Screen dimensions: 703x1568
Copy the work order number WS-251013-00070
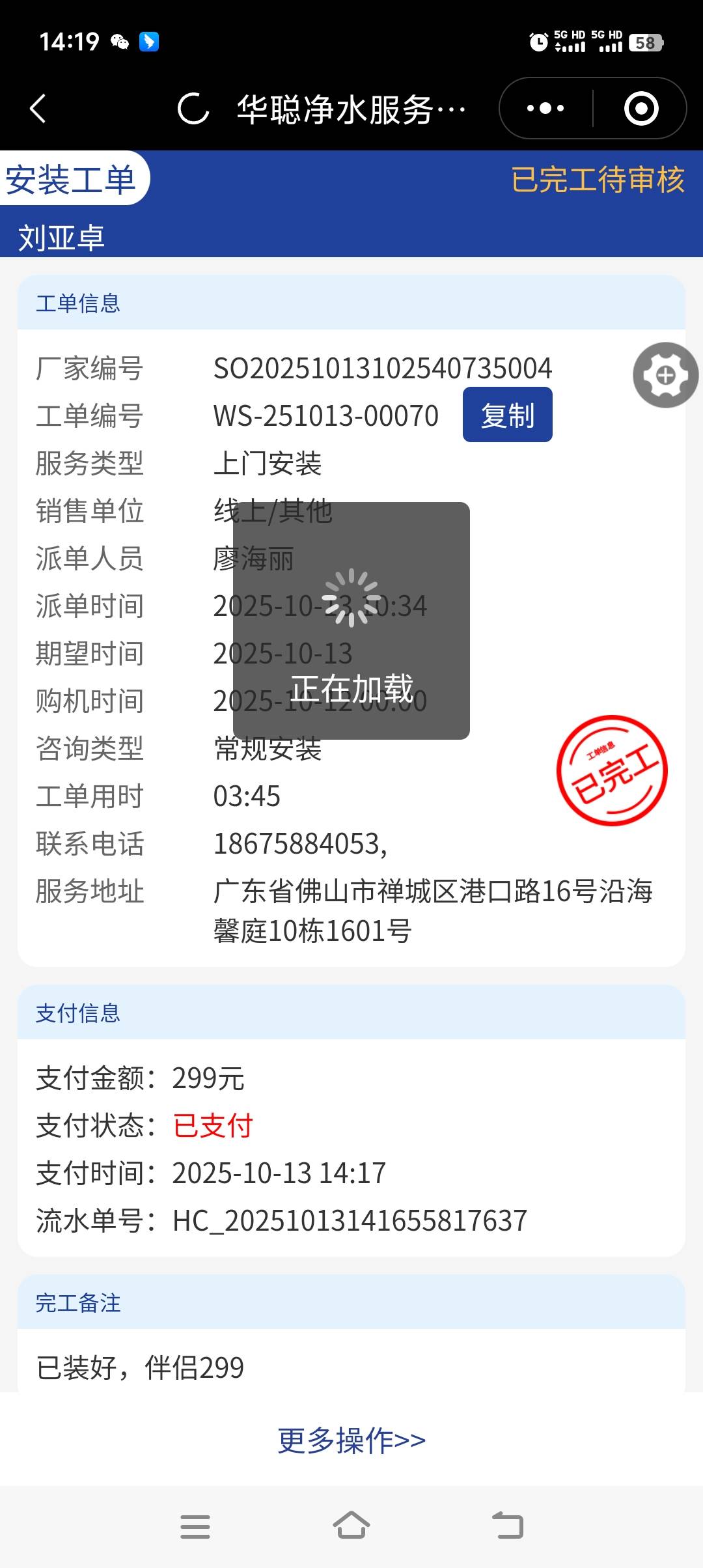click(x=507, y=415)
